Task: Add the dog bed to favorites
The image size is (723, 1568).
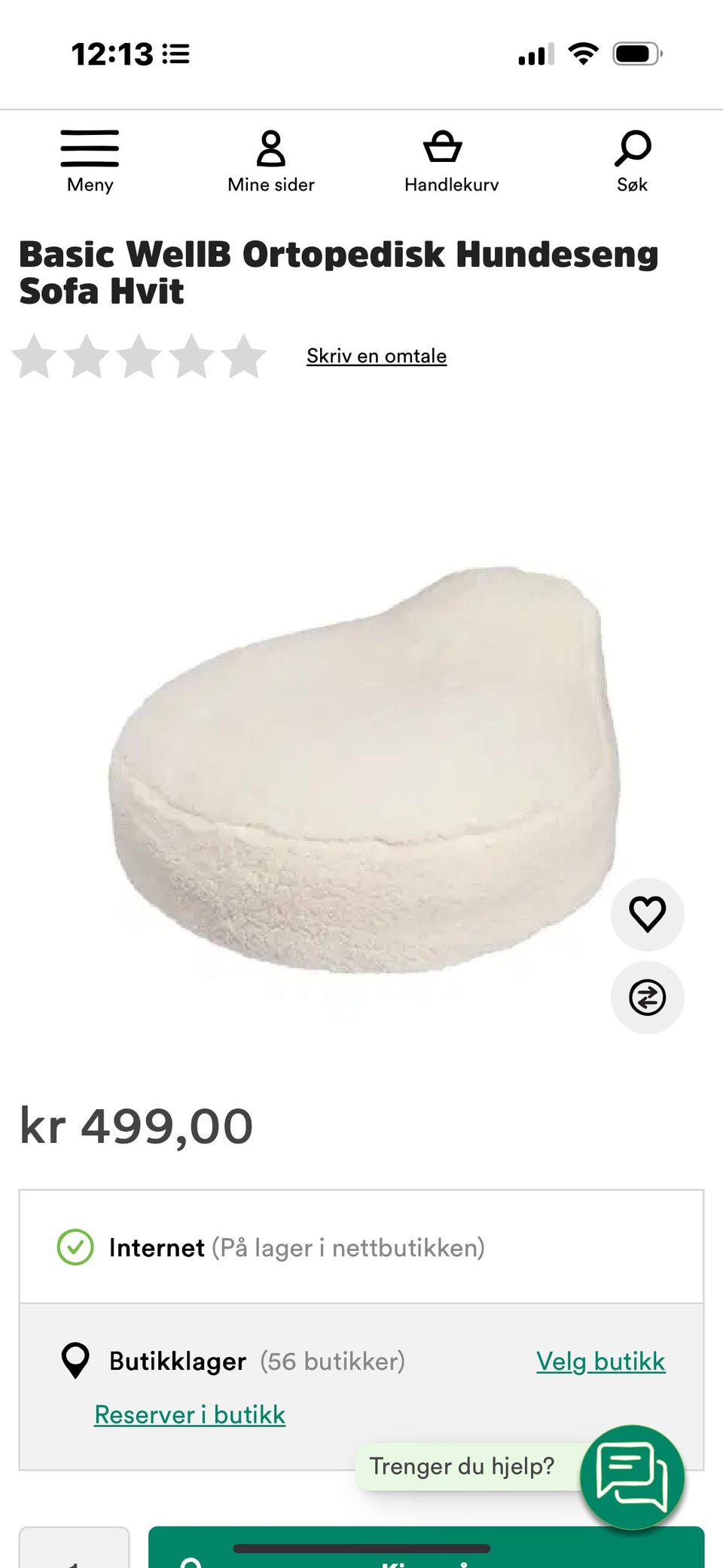Action: [647, 914]
